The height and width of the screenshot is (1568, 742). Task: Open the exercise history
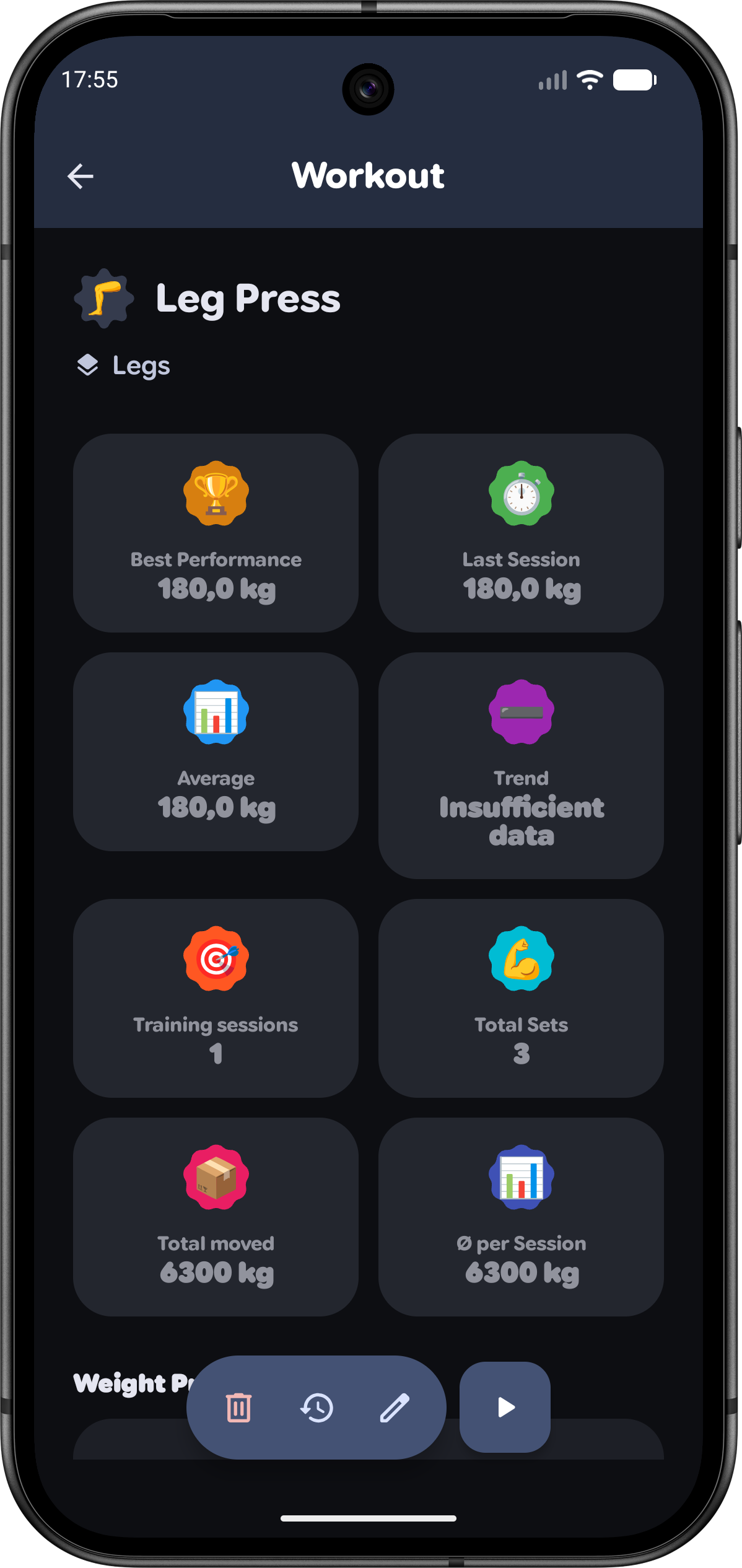(x=316, y=1408)
